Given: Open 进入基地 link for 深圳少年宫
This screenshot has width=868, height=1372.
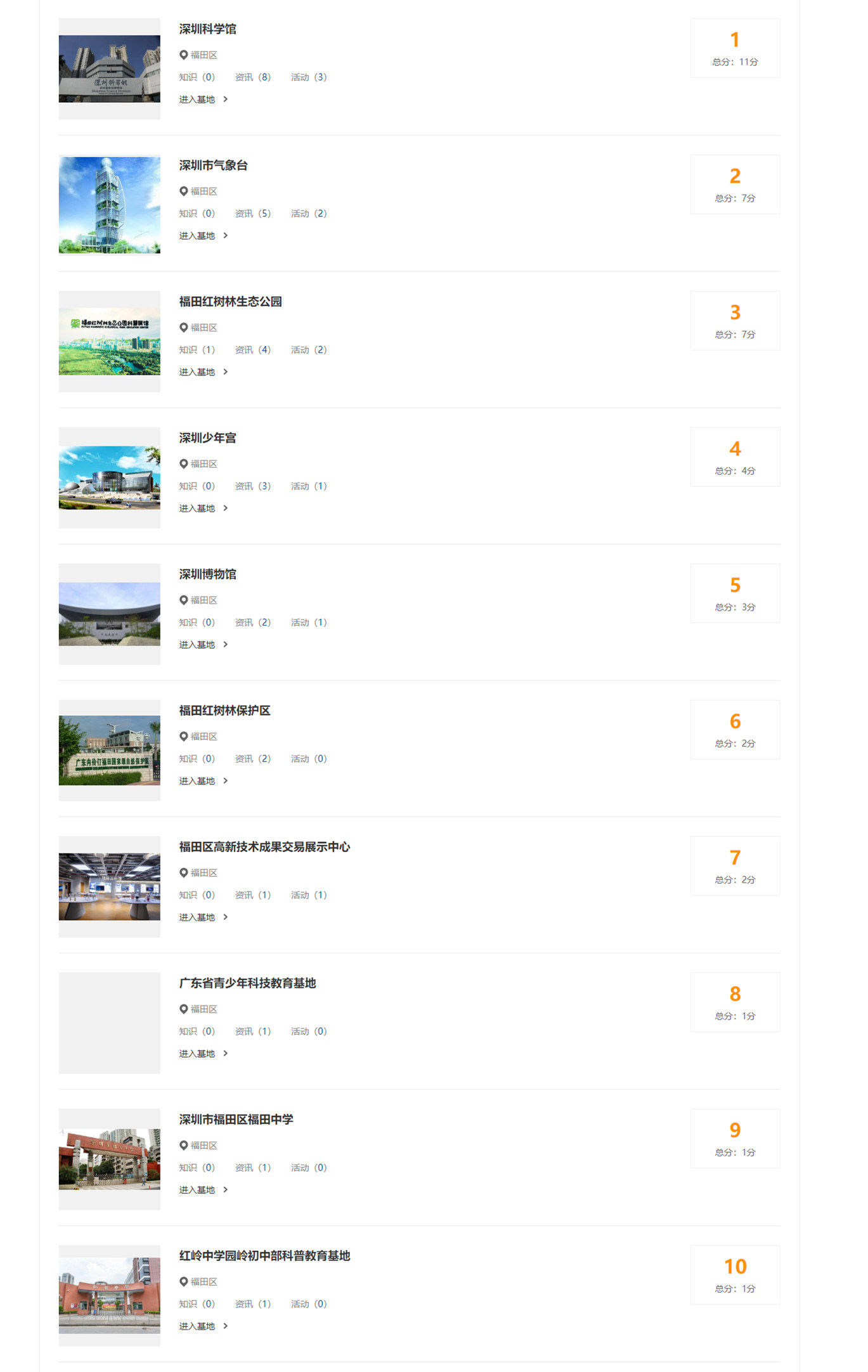Looking at the screenshot, I should pos(203,508).
